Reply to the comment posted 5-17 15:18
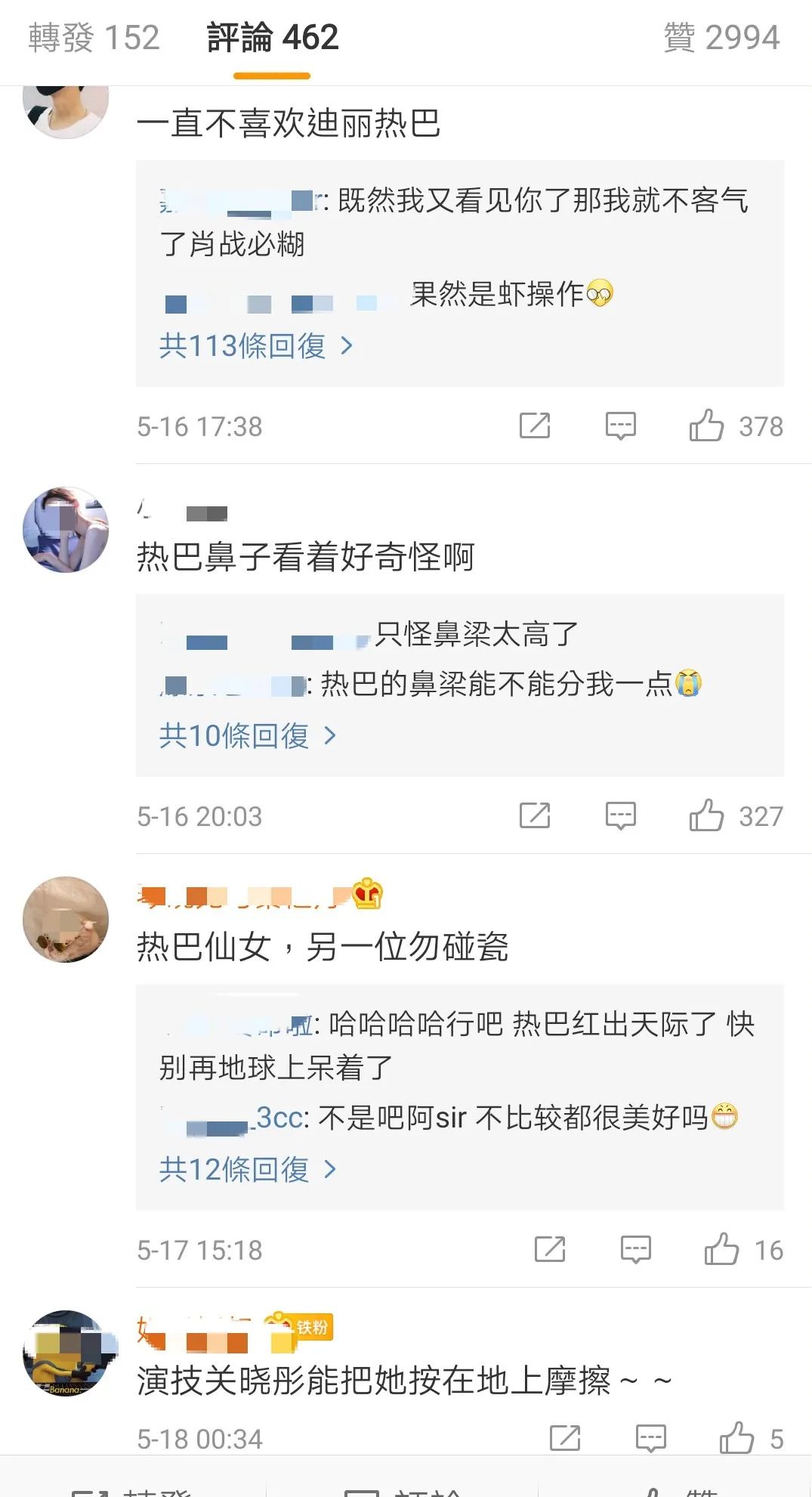This screenshot has width=812, height=1497. (636, 1250)
